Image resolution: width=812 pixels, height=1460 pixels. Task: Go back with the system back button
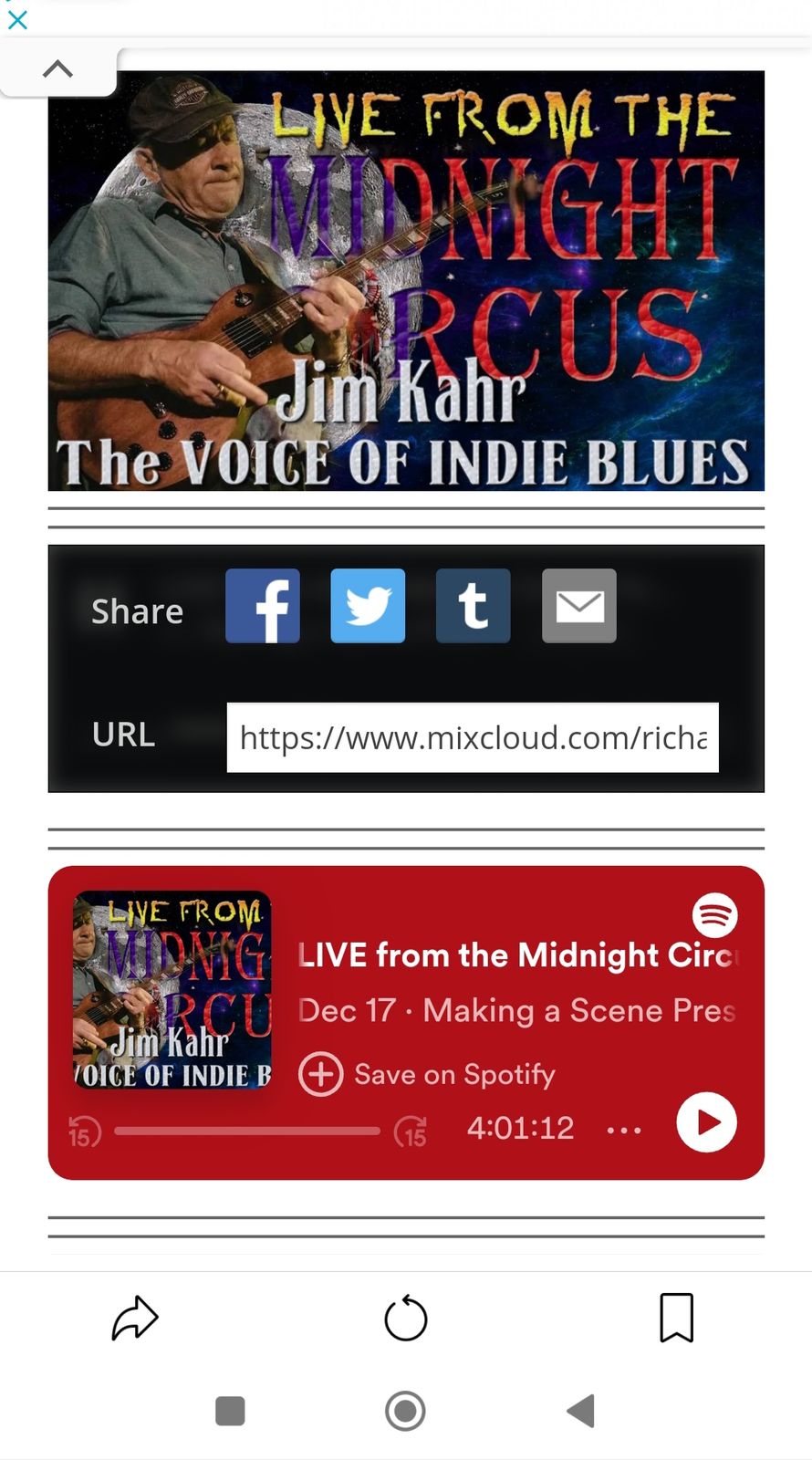click(x=581, y=1411)
